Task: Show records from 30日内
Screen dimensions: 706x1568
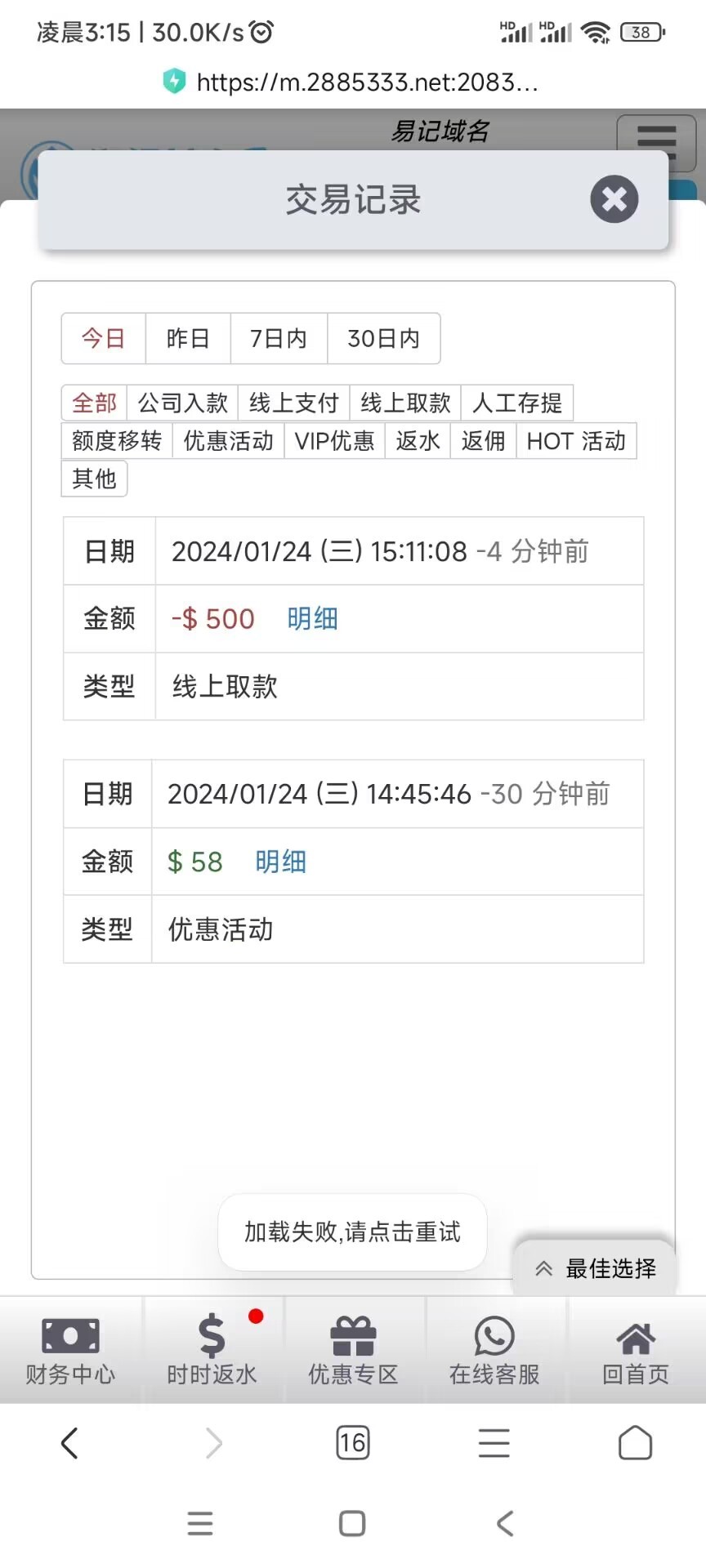Action: 383,338
